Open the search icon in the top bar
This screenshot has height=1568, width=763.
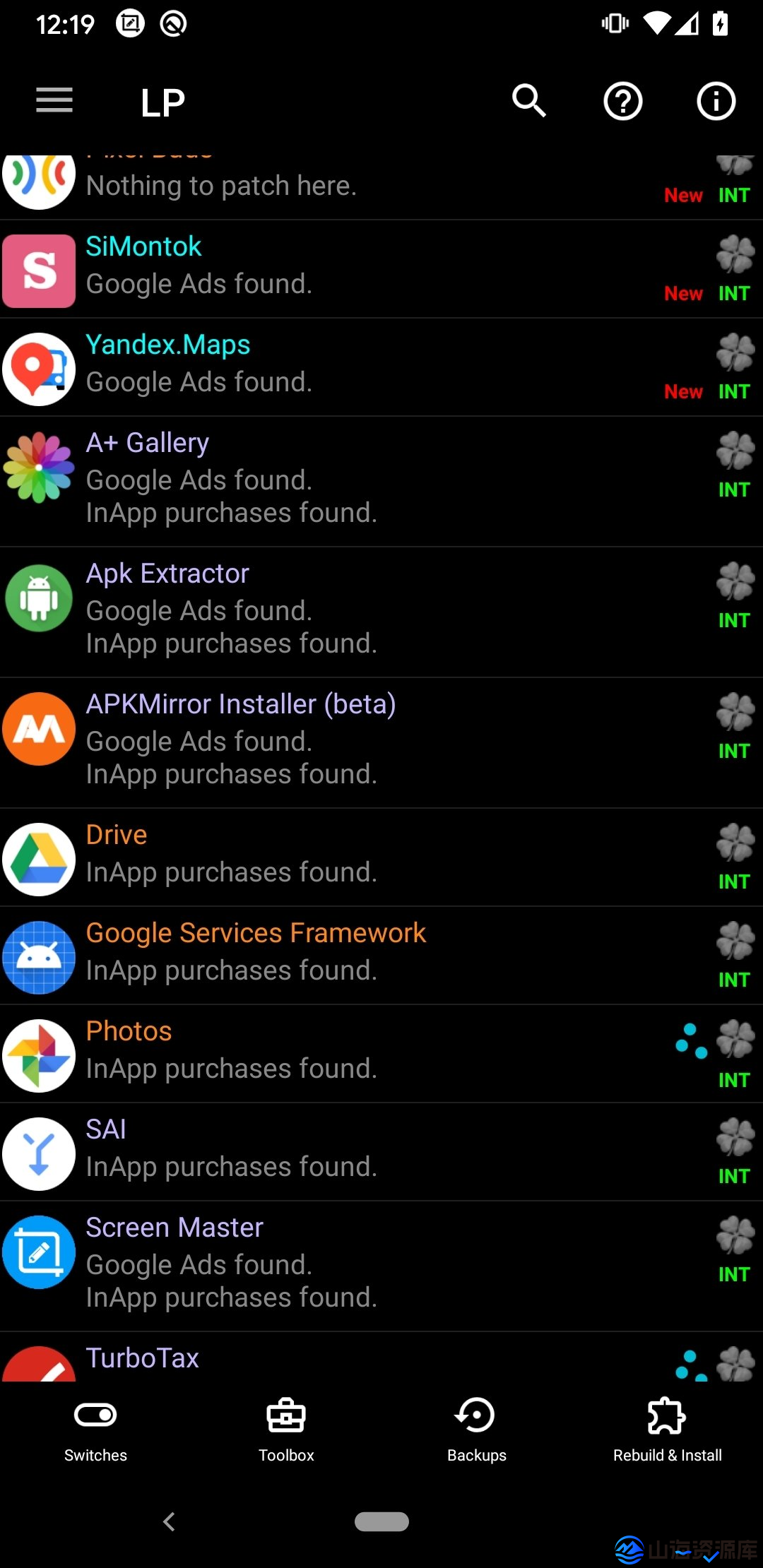click(529, 101)
